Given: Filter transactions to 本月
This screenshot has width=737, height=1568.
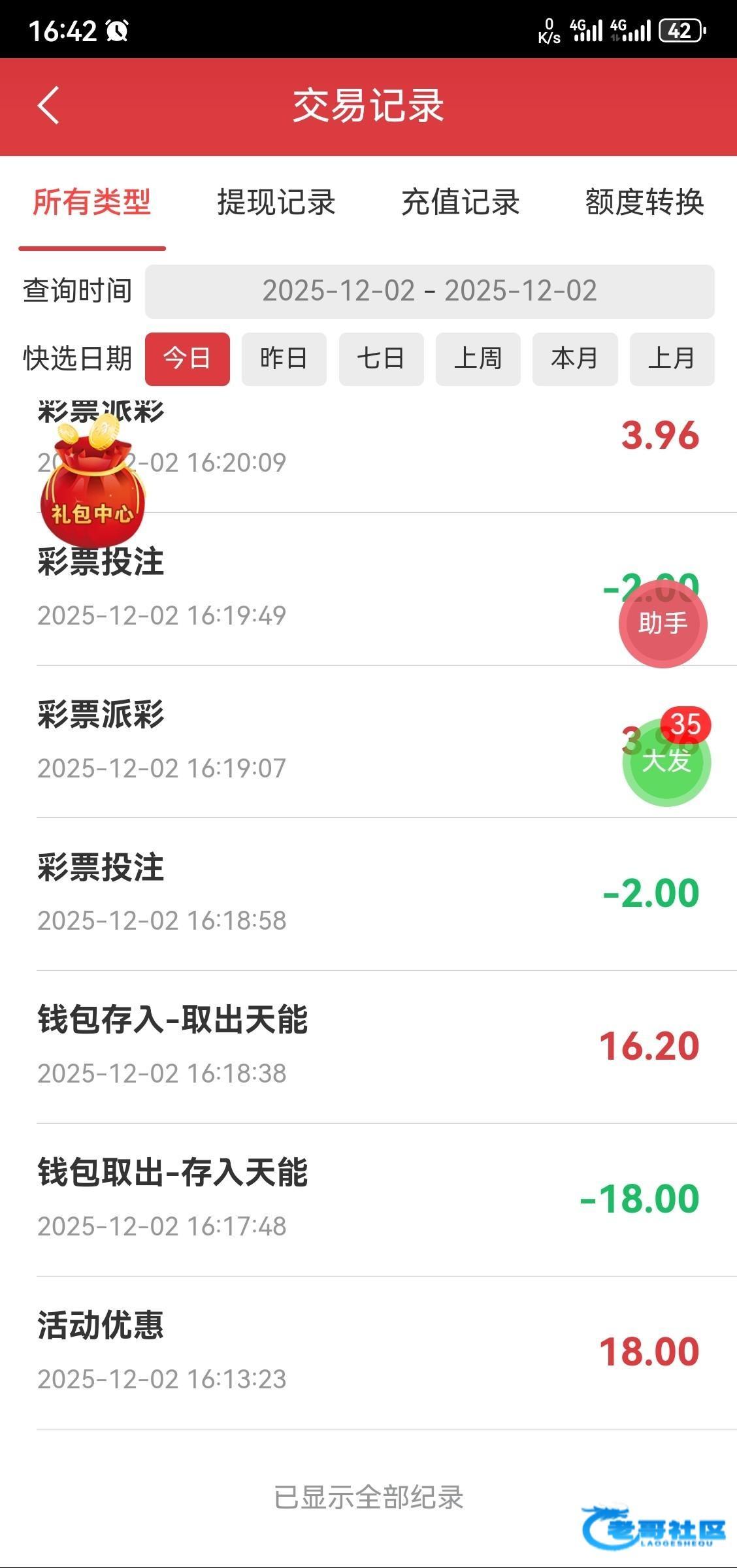Looking at the screenshot, I should (574, 359).
